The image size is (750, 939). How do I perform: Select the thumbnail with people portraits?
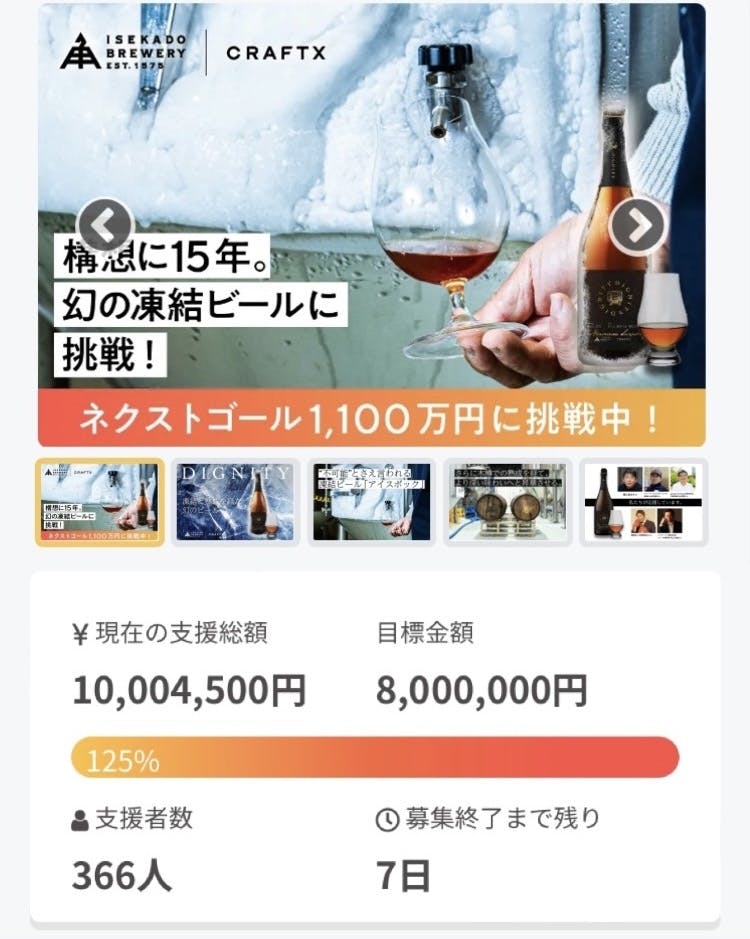pos(645,502)
